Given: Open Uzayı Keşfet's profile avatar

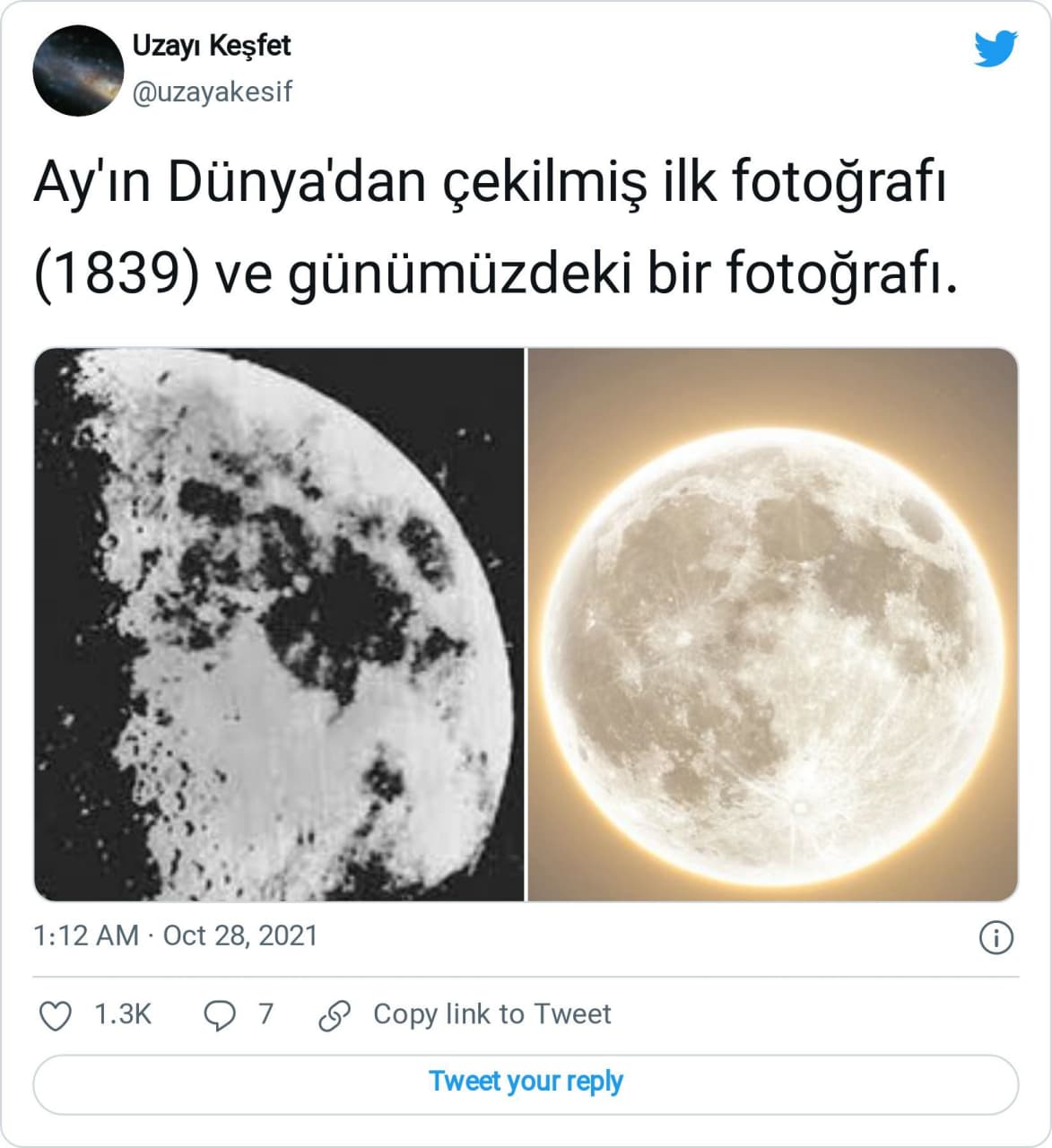Looking at the screenshot, I should tap(78, 70).
